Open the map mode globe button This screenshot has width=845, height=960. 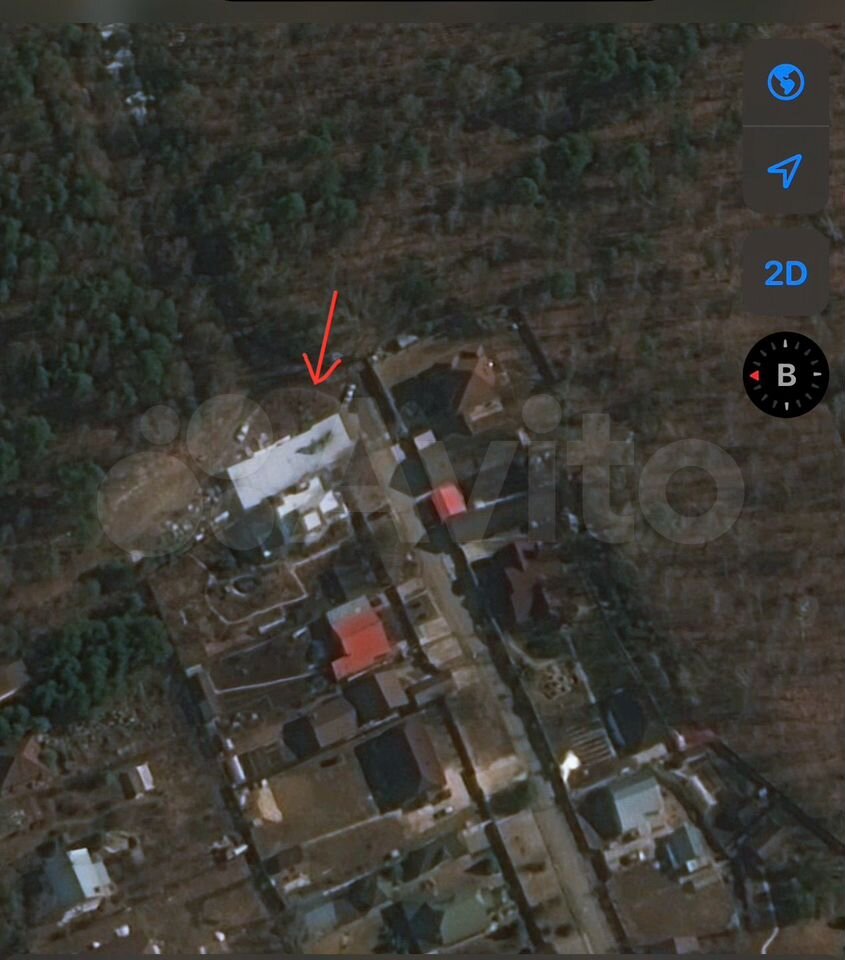785,82
